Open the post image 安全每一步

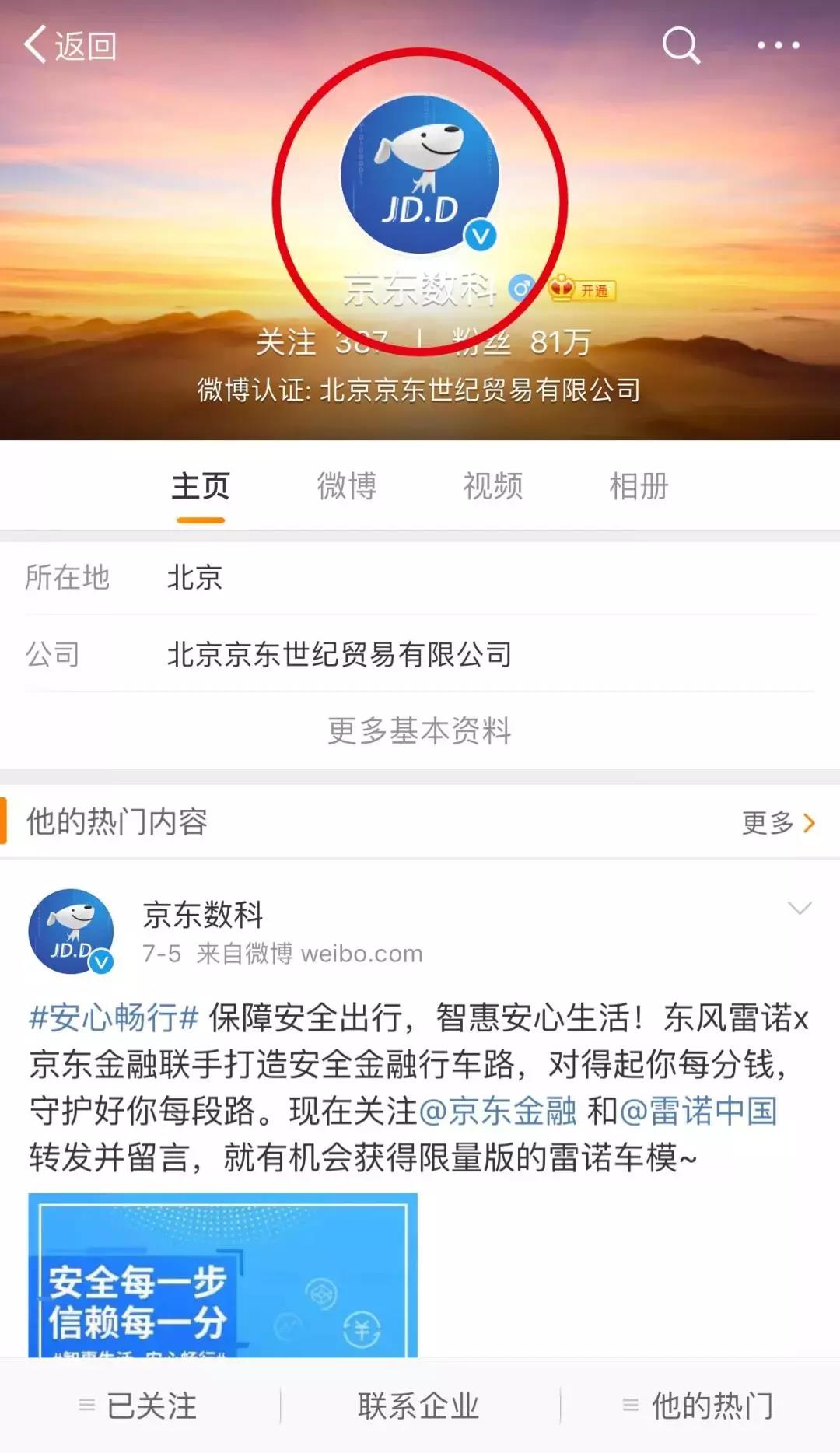pos(222,1276)
